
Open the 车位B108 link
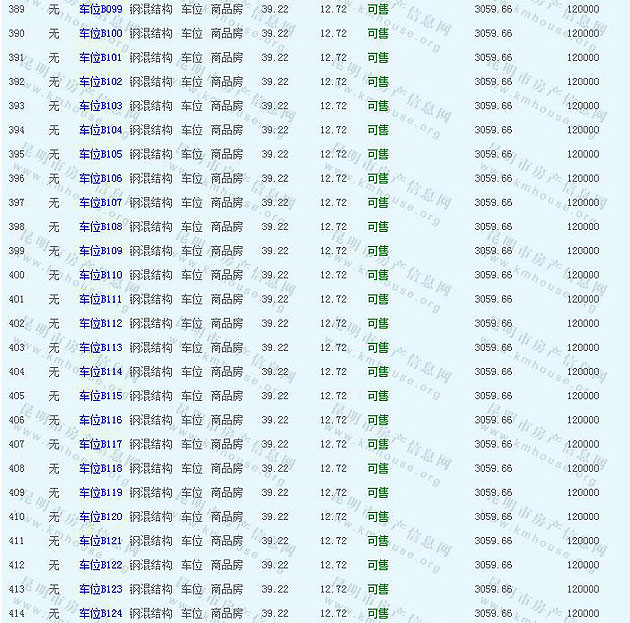[x=101, y=227]
